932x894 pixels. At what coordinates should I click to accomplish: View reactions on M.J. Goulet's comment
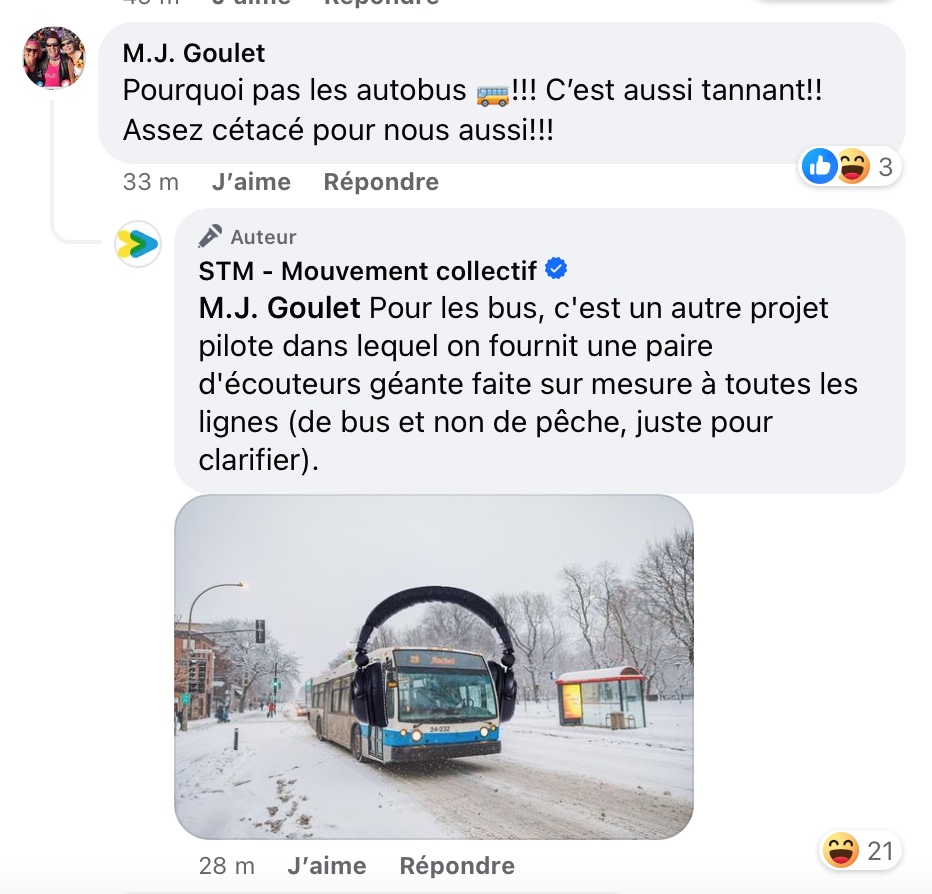tap(851, 167)
